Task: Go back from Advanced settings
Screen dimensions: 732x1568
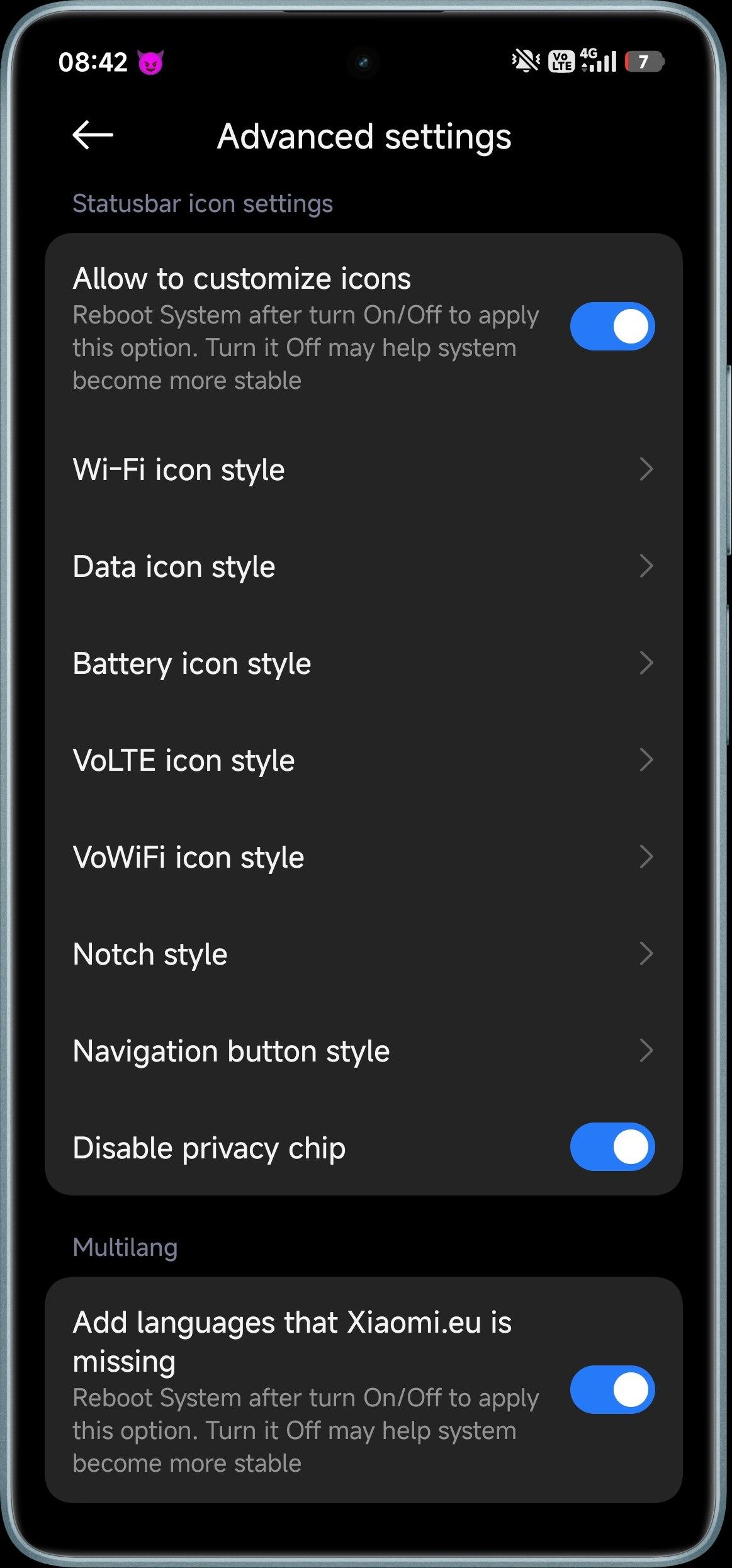Action: [93, 135]
